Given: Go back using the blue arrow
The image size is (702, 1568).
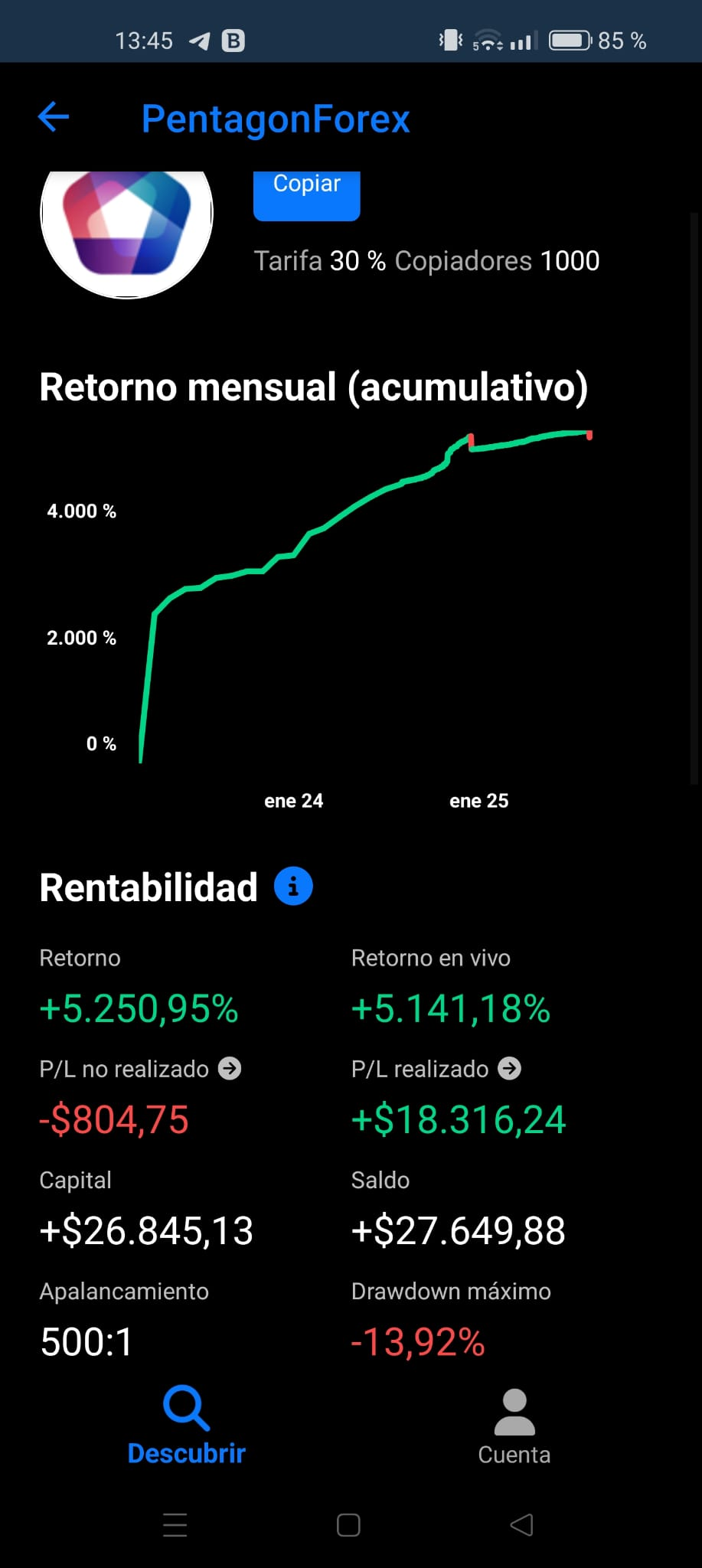Looking at the screenshot, I should click(x=54, y=117).
